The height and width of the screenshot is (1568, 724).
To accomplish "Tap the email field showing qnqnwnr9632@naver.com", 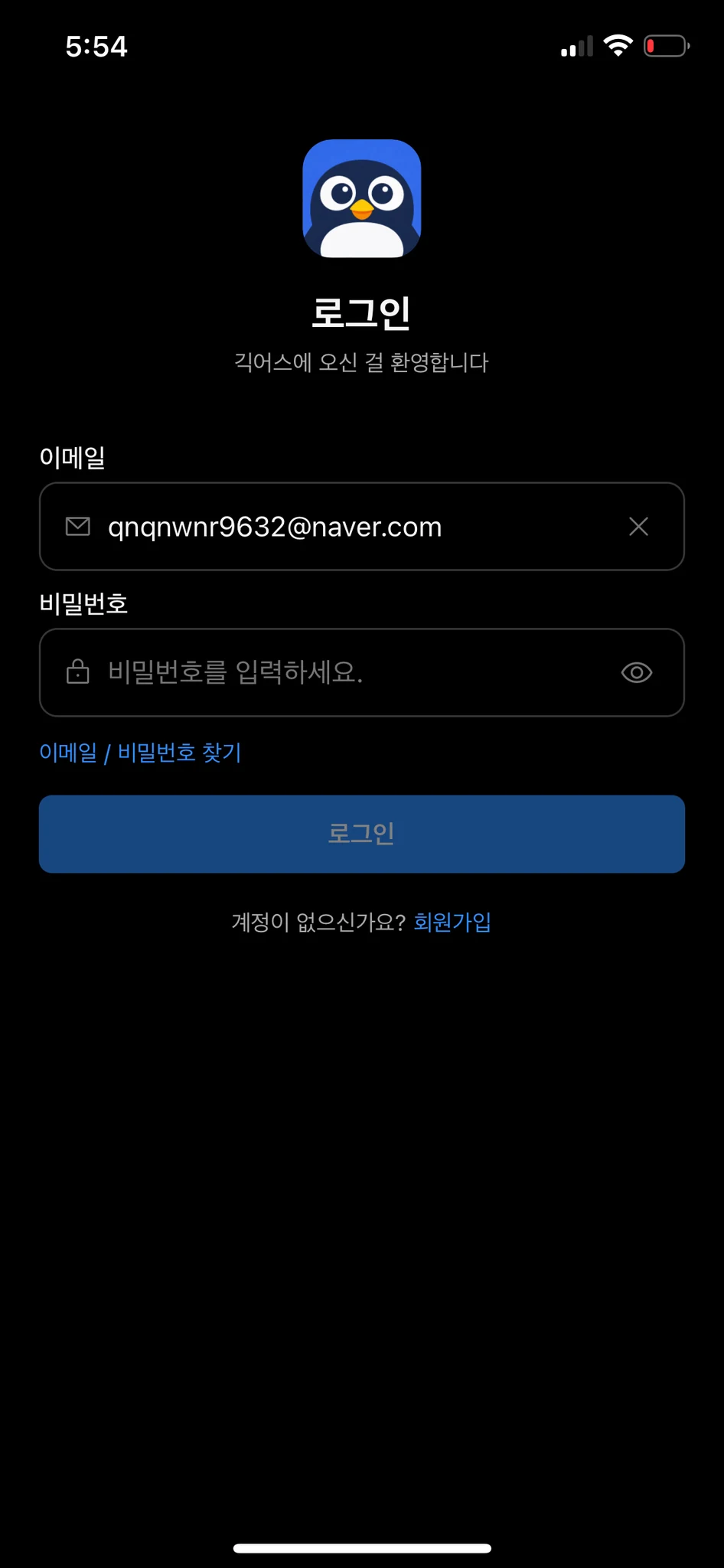I will (x=344, y=527).
